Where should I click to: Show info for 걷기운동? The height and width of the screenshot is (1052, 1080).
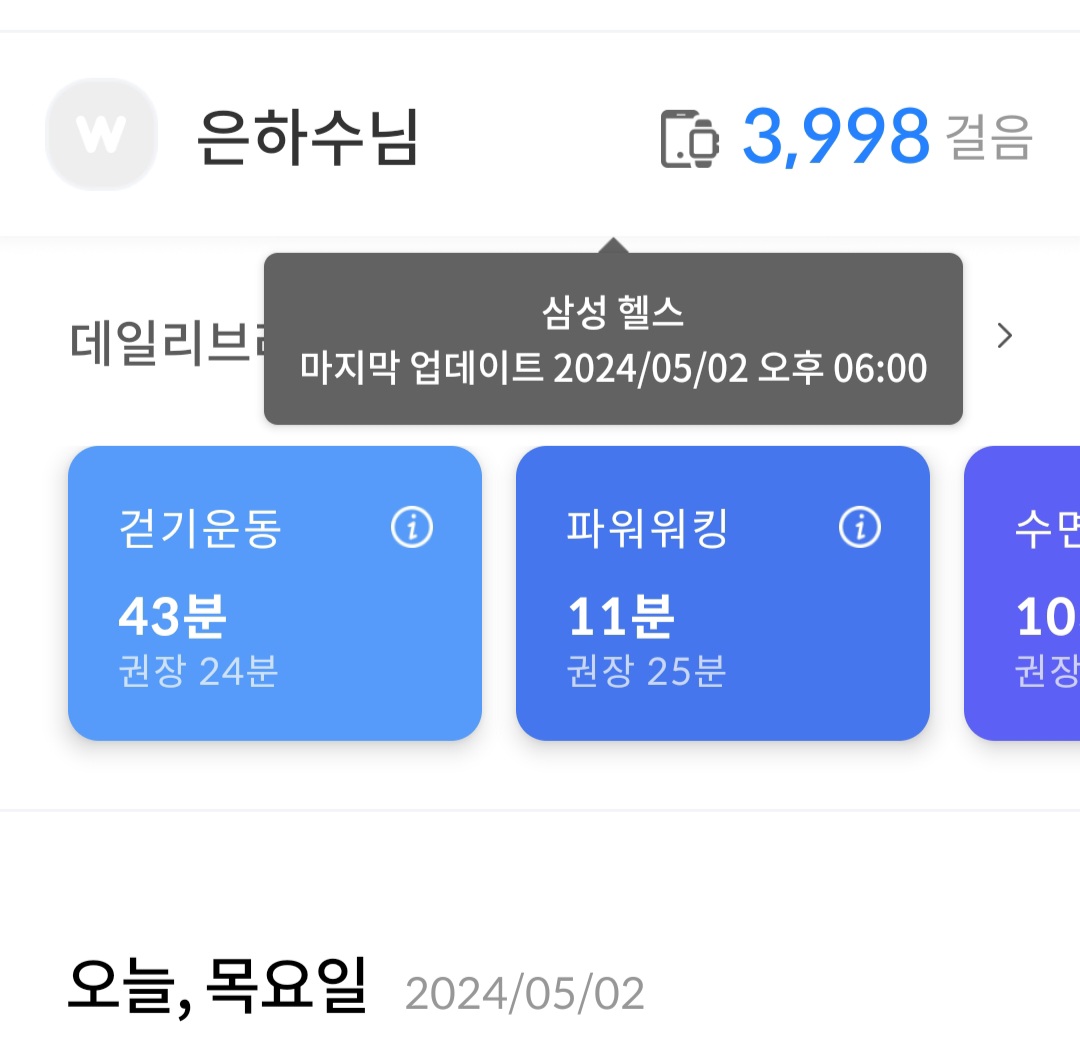[412, 528]
